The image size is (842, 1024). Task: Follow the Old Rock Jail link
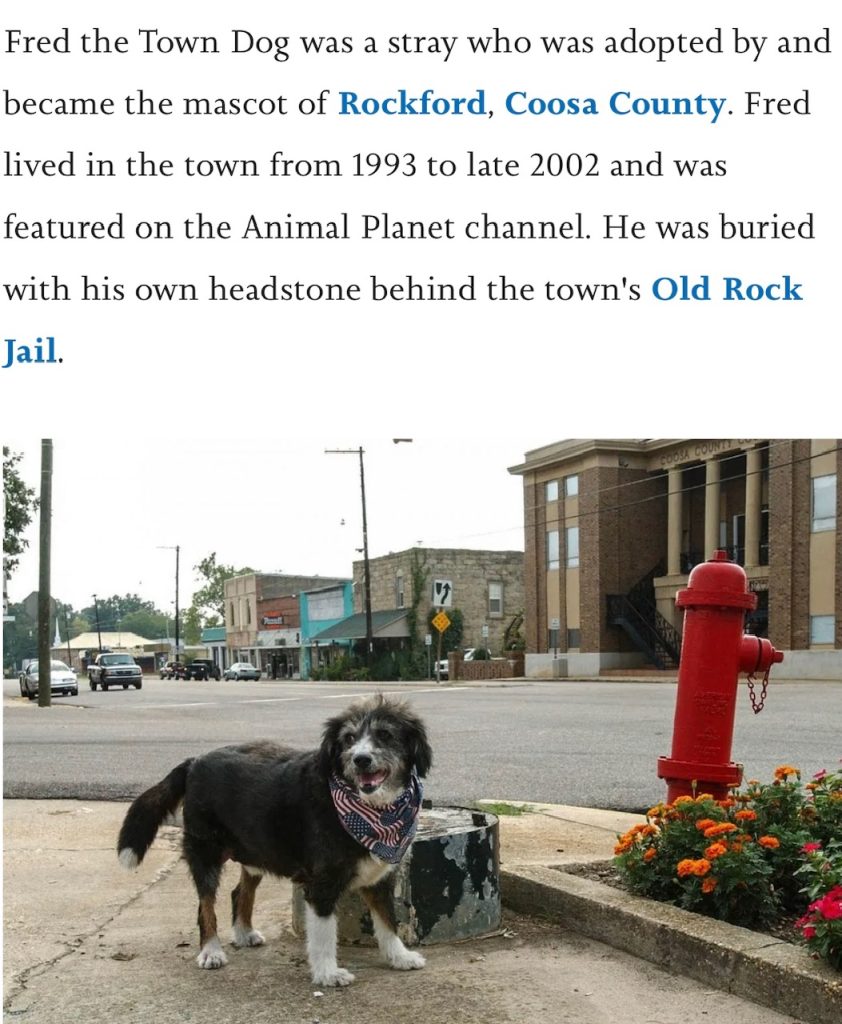pos(726,289)
